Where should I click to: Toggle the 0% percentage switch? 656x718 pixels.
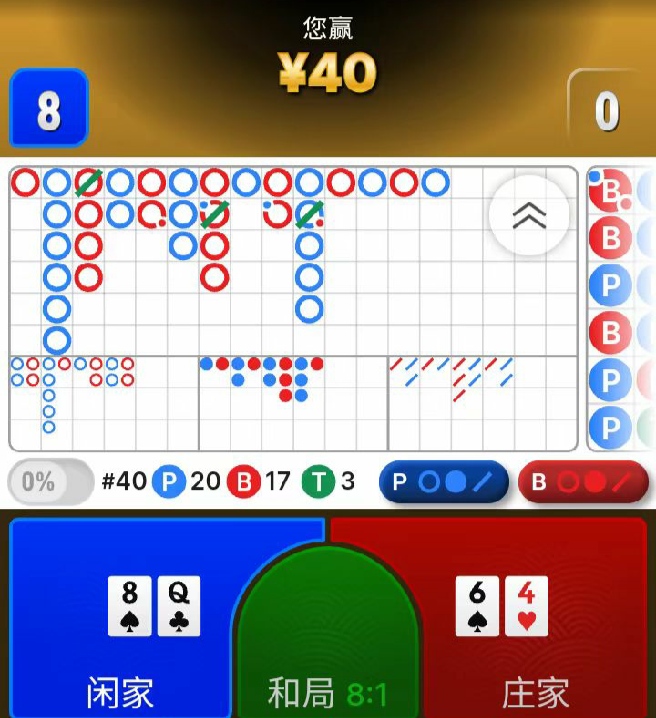50,482
